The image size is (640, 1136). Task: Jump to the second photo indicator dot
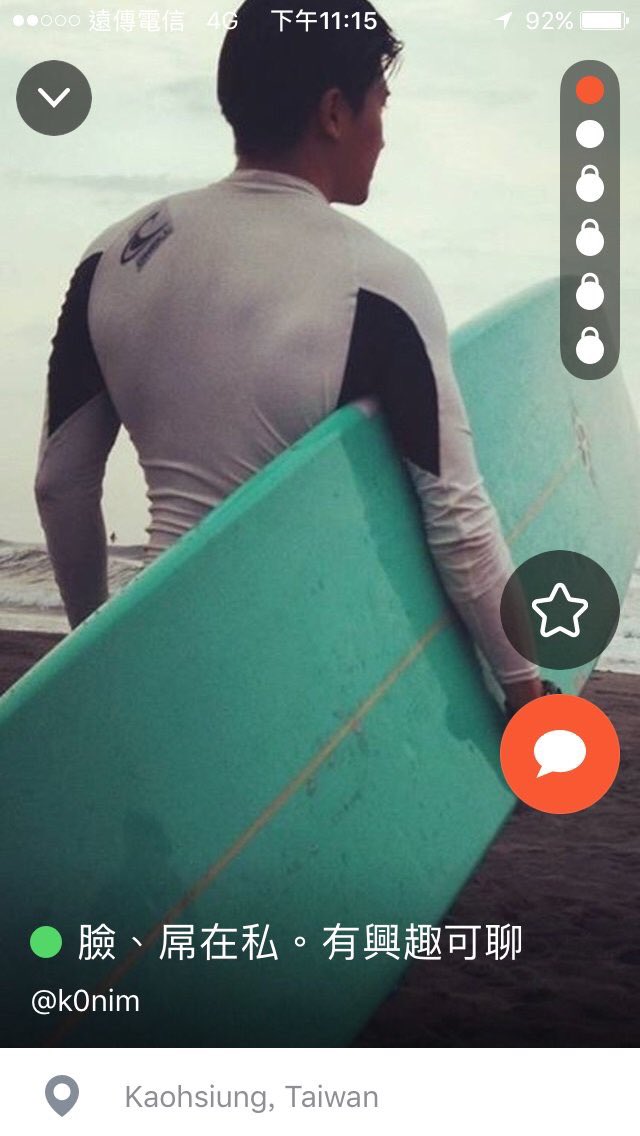[x=590, y=134]
